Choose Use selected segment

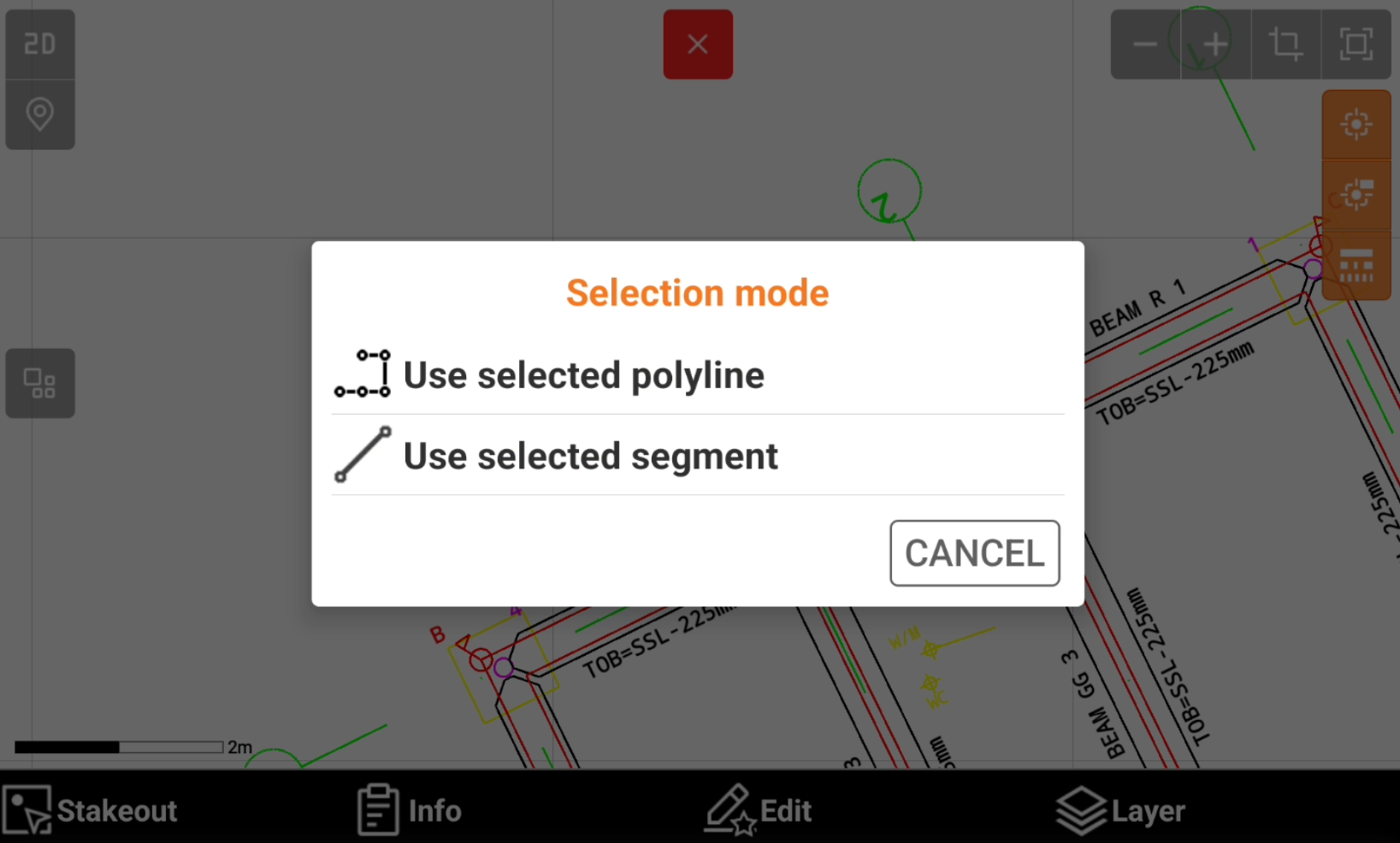pos(590,457)
